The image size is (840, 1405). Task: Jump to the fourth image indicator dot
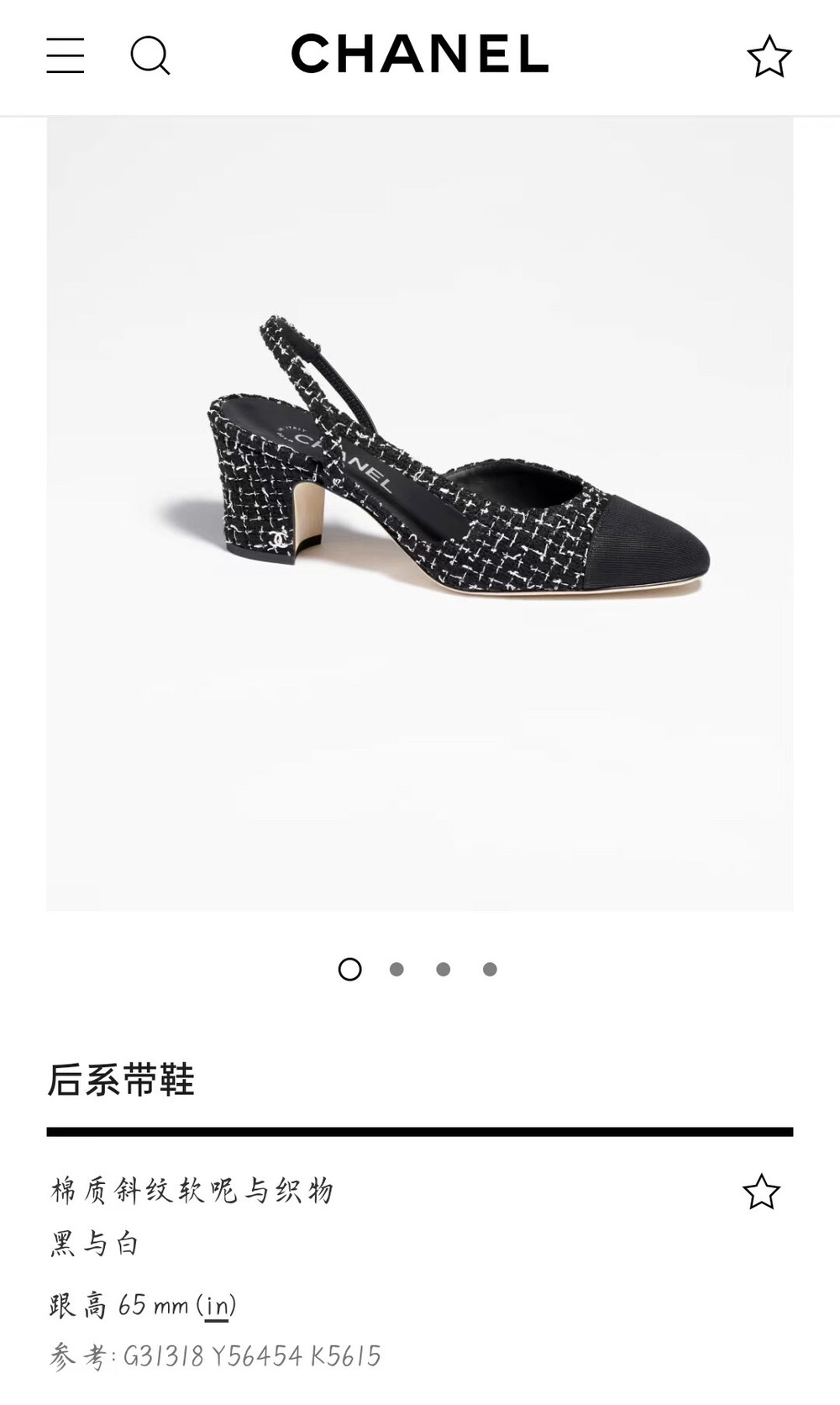[x=490, y=969]
